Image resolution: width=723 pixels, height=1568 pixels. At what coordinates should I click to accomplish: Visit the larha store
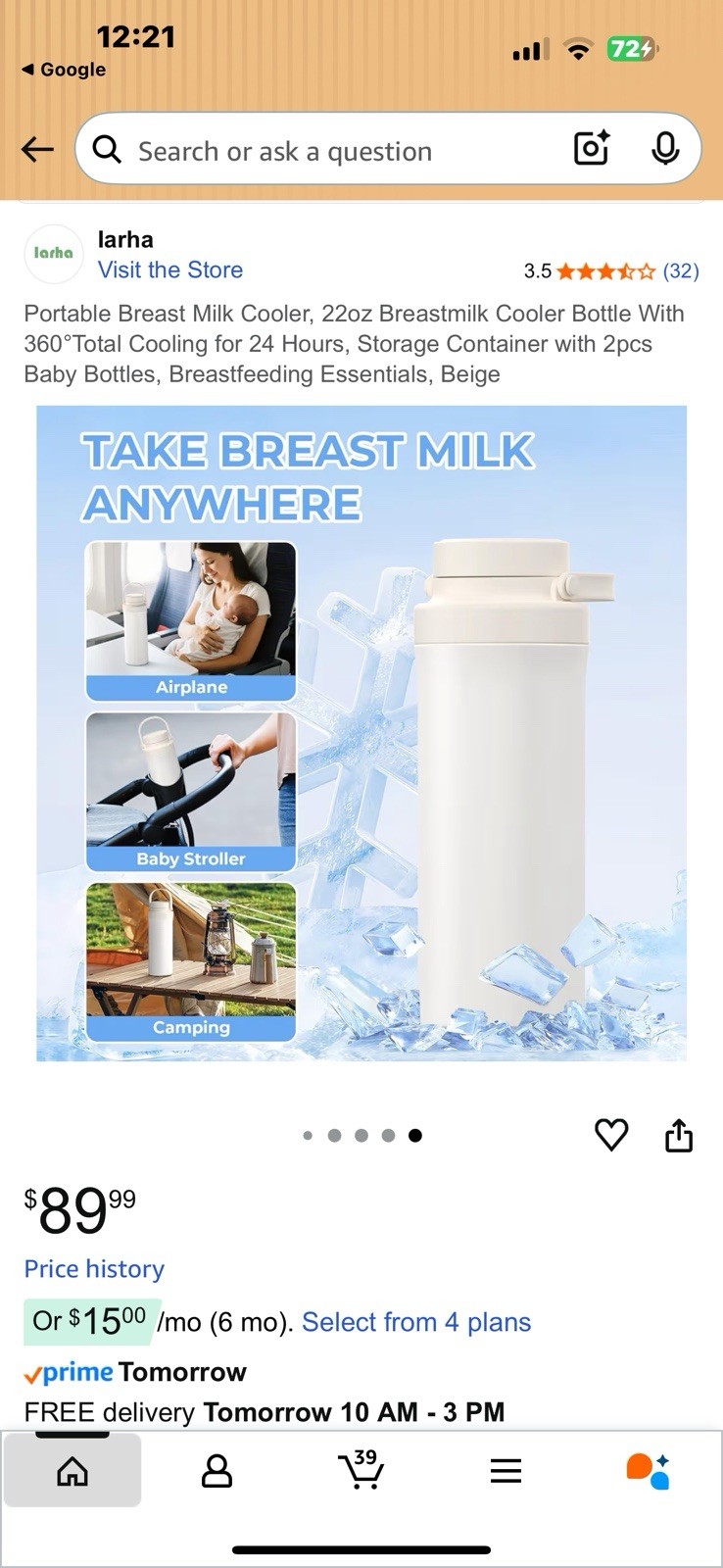tap(170, 269)
